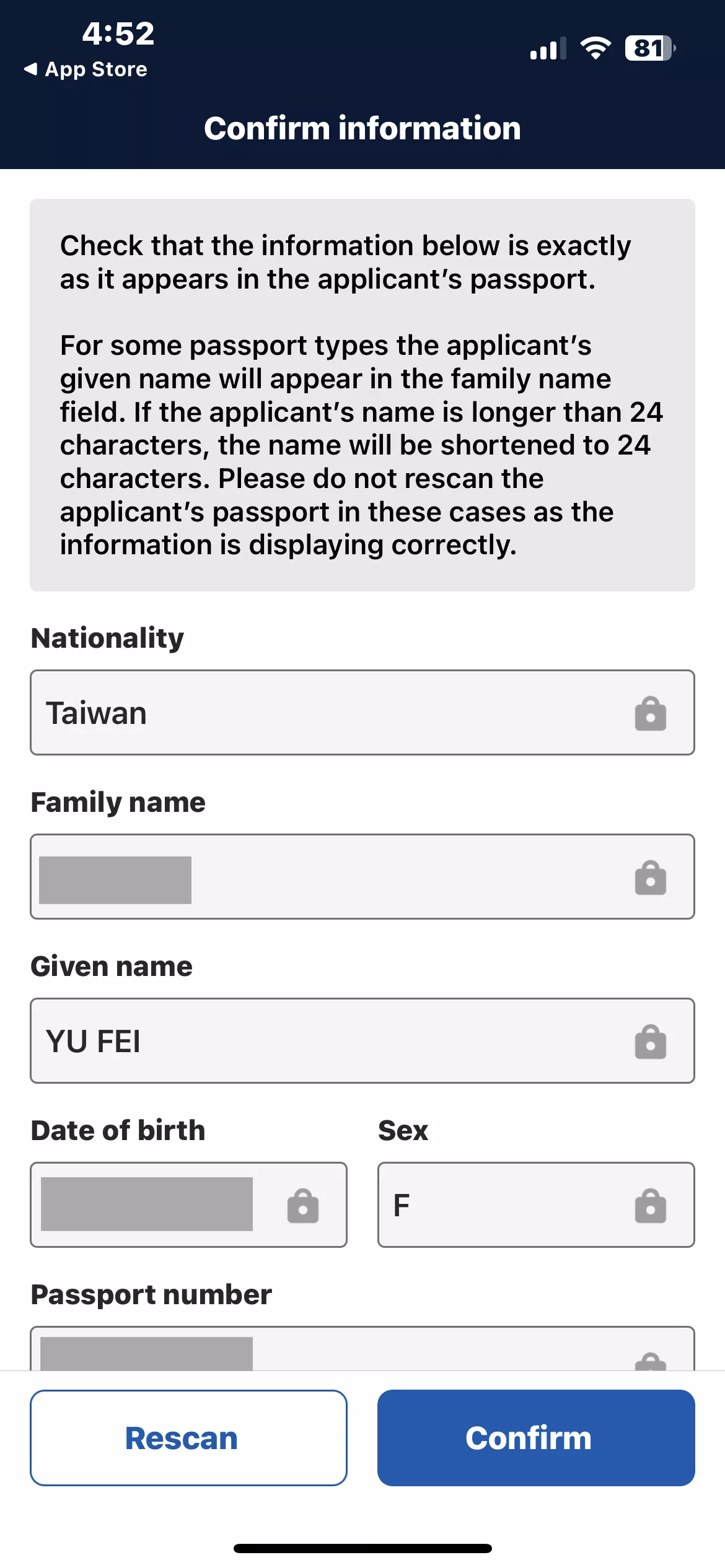Rescan the applicant's passport
The image size is (725, 1568).
(188, 1437)
